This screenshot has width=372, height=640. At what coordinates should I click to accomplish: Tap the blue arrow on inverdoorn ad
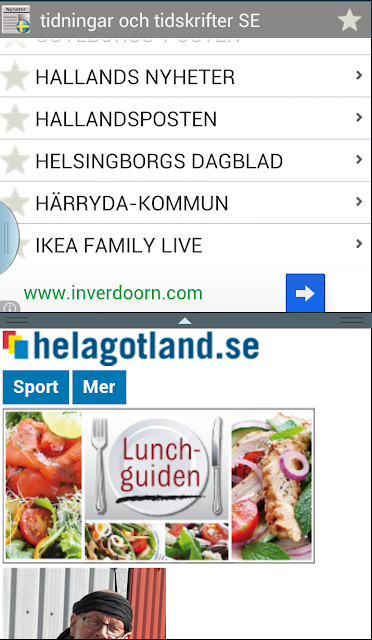click(305, 293)
